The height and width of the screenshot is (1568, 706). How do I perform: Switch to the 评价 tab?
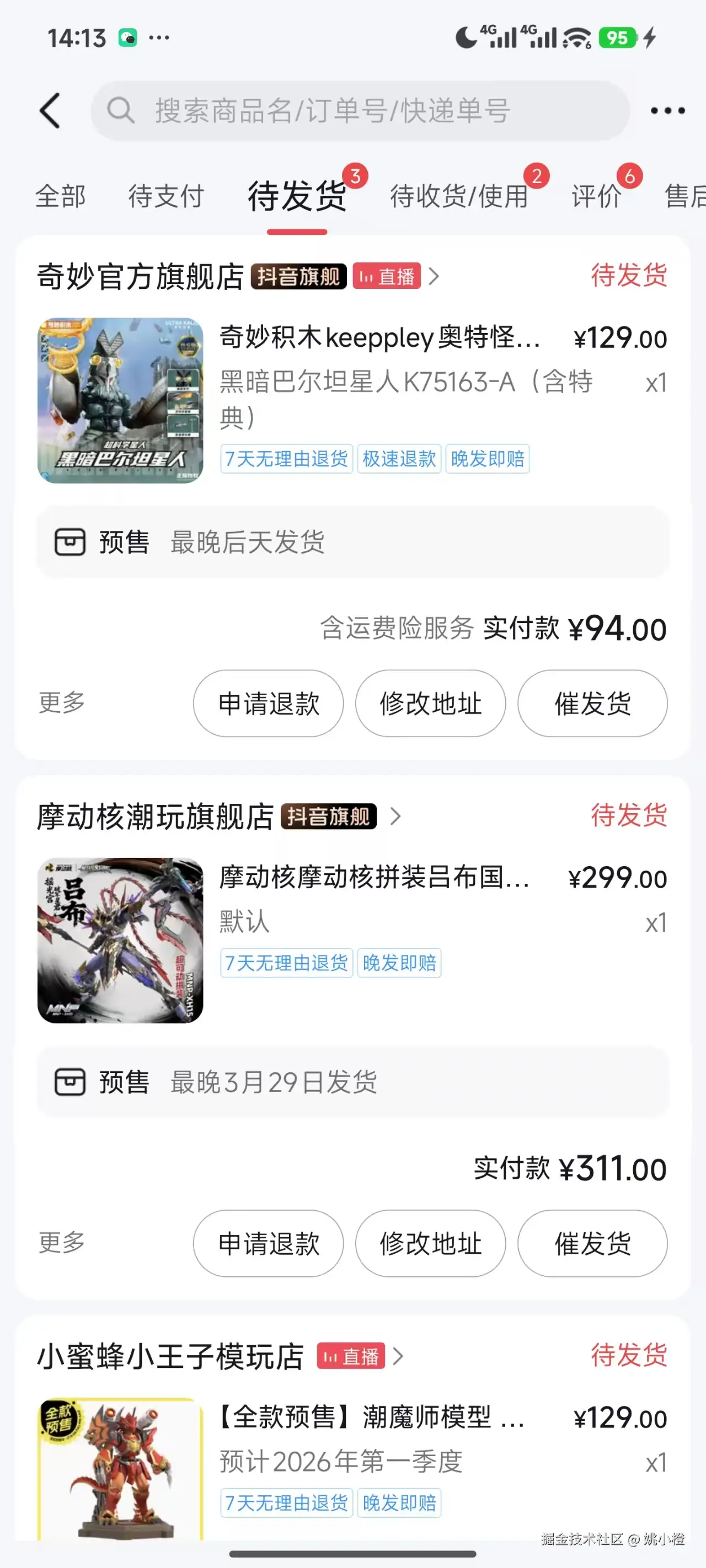click(x=596, y=195)
